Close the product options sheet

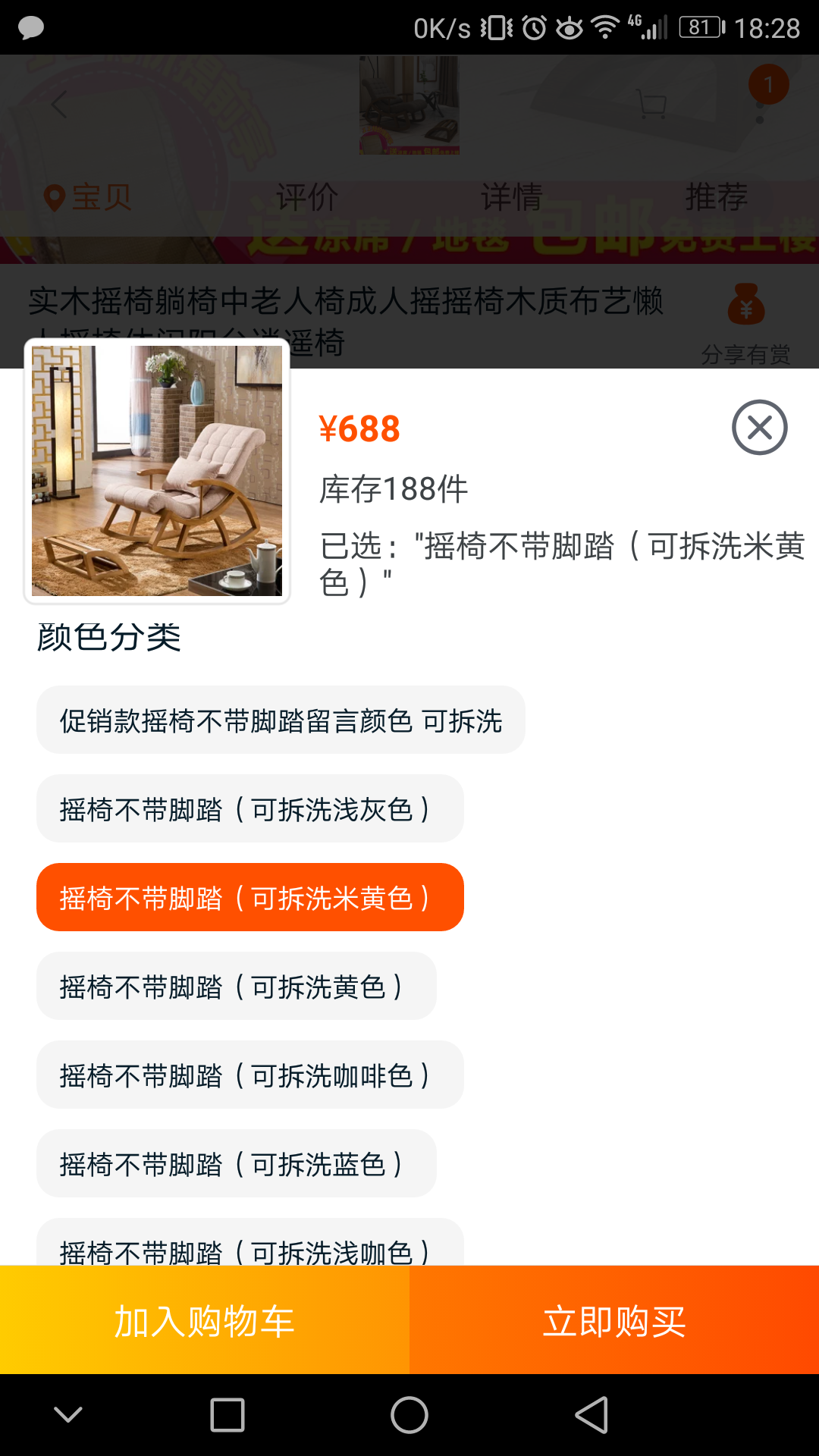(759, 428)
